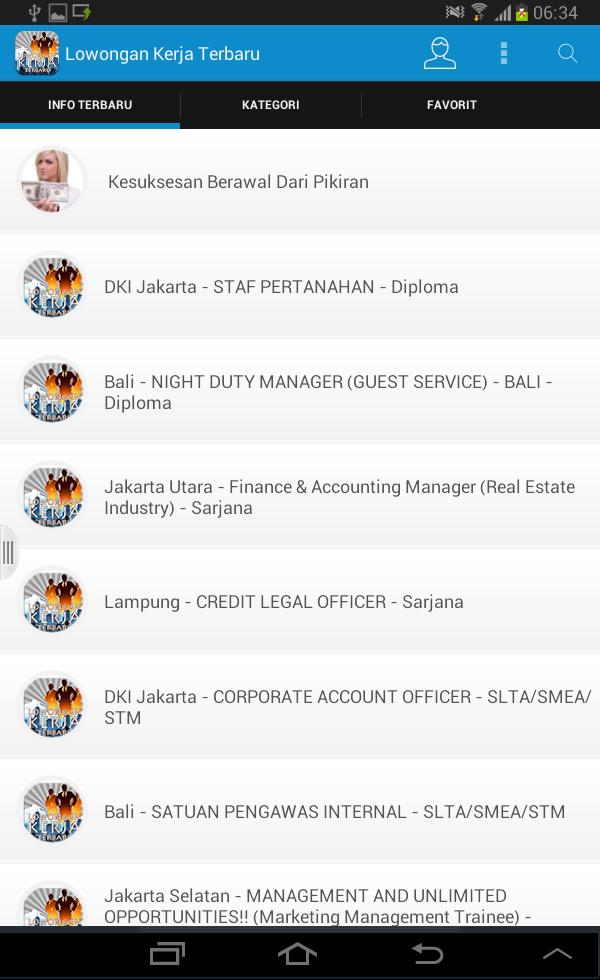600x980 pixels.
Task: Return to the home screen
Action: [297, 954]
